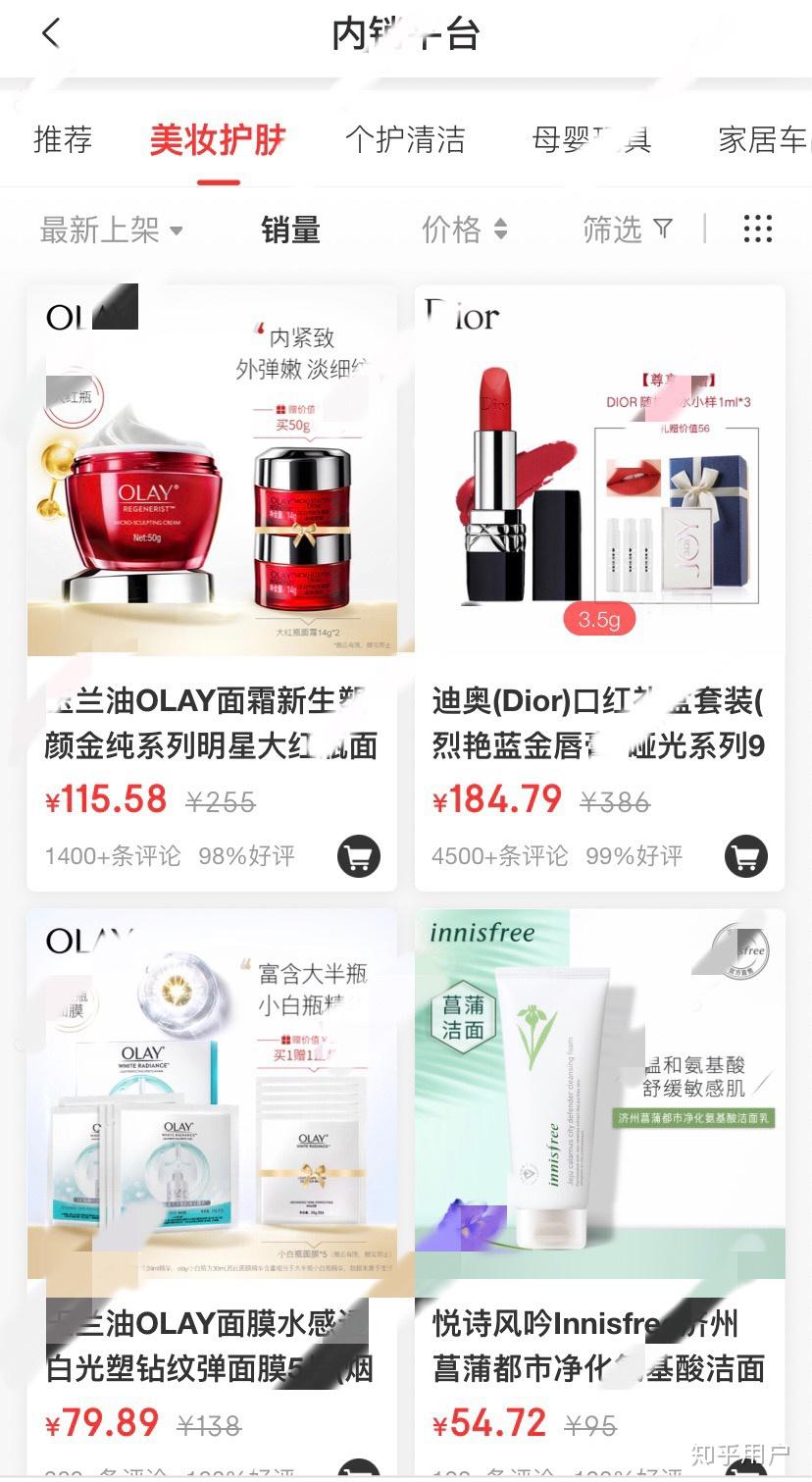
Task: Add OLAY面霜 to the cart
Action: (359, 856)
